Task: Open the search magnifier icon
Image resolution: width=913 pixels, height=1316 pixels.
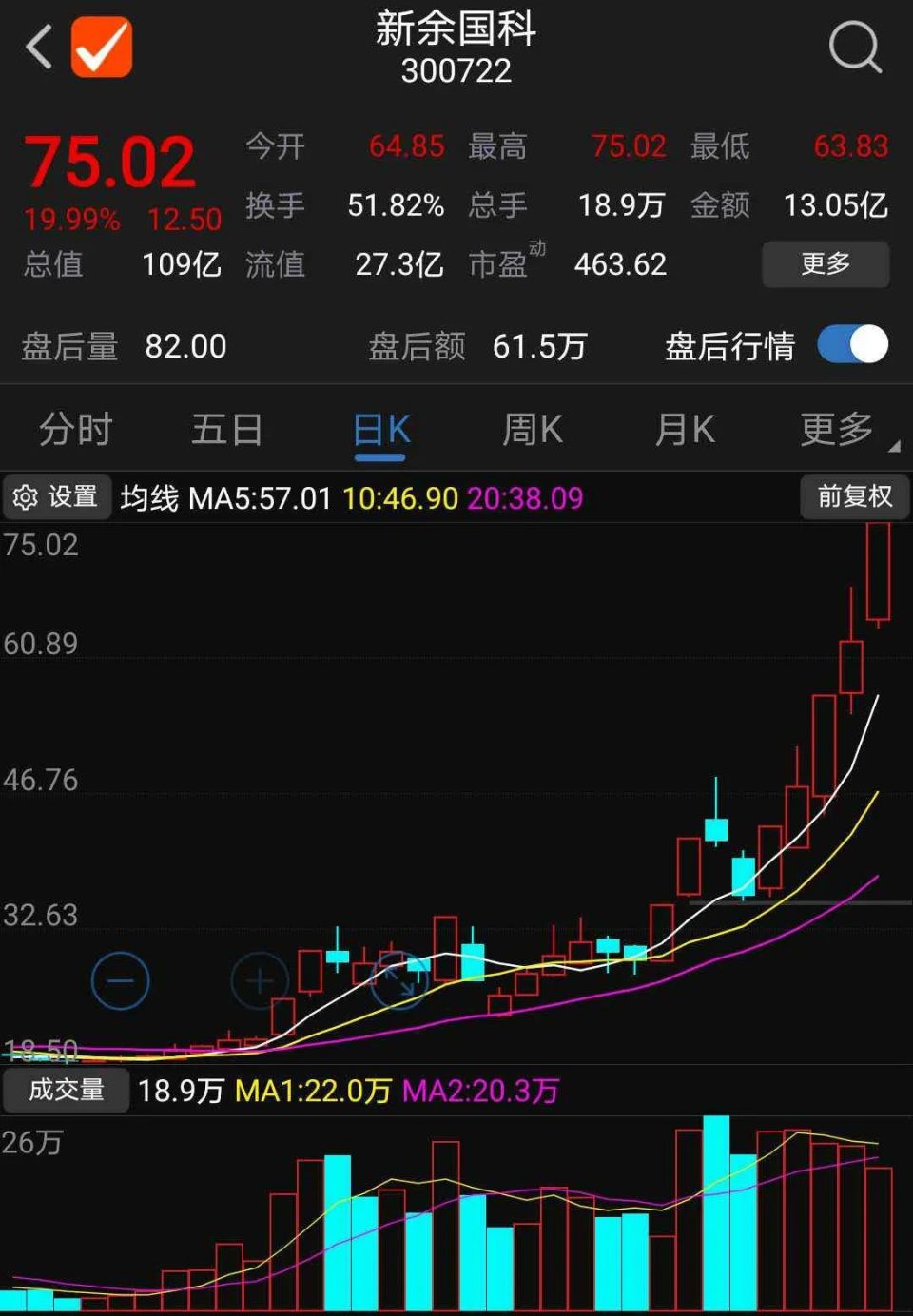Action: [854, 47]
